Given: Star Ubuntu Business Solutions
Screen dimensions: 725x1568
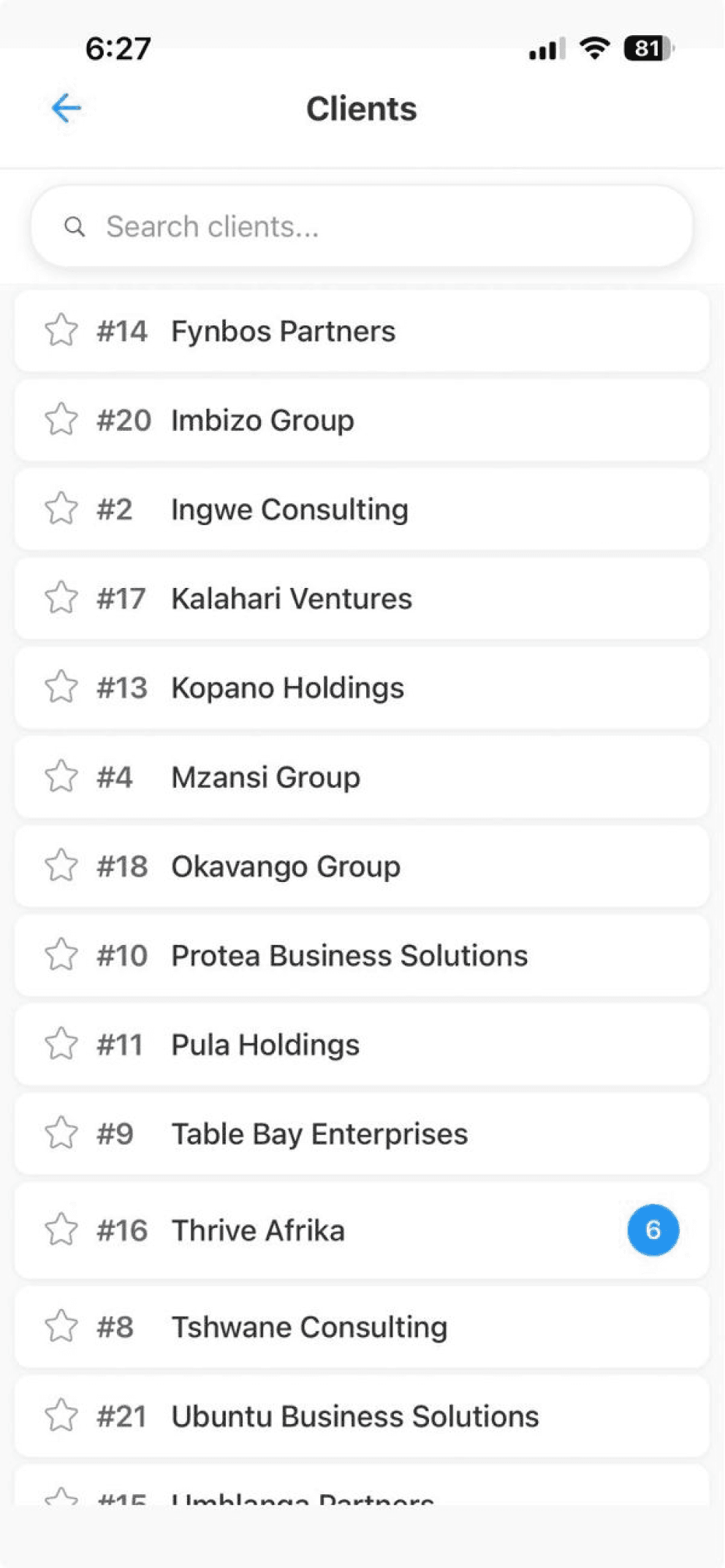Looking at the screenshot, I should [61, 1416].
